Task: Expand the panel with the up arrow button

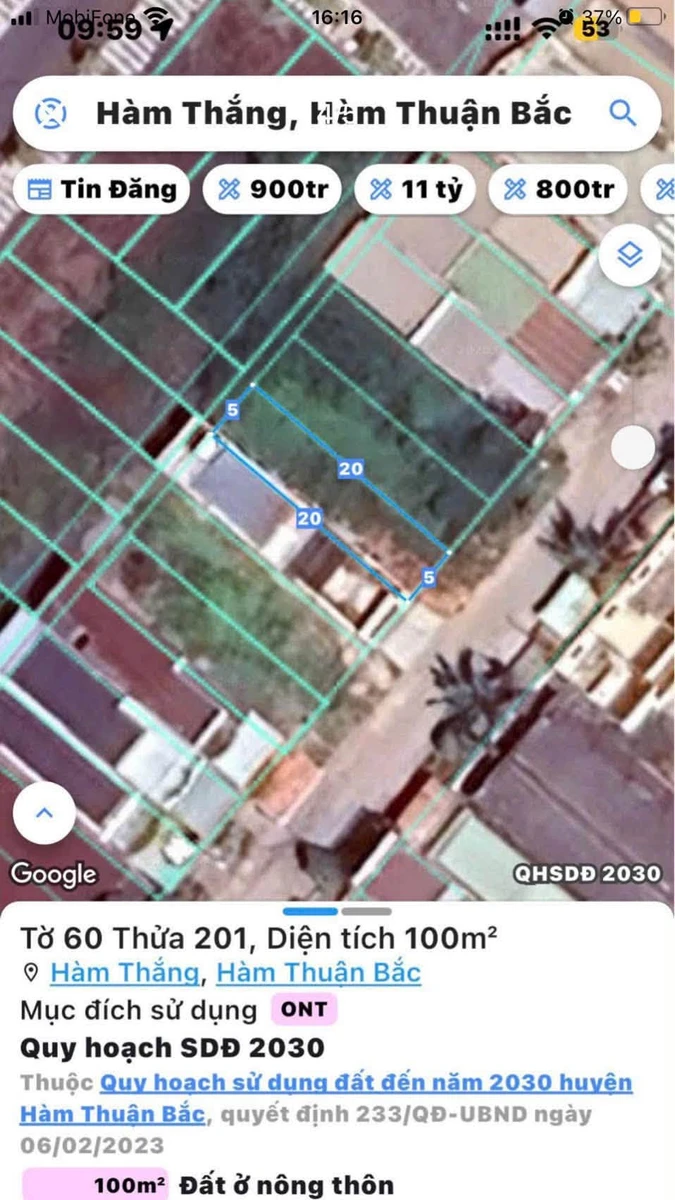Action: (44, 813)
